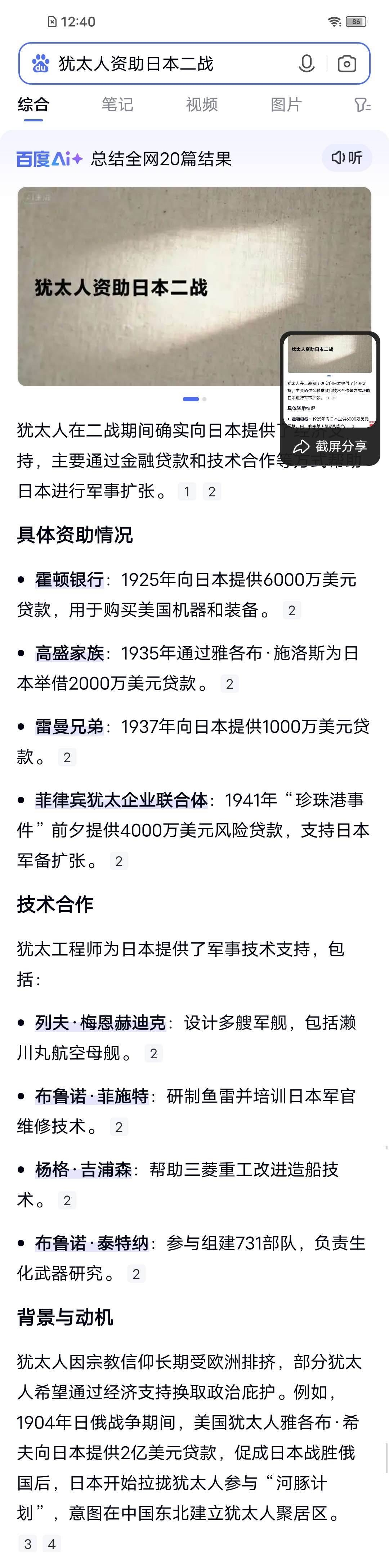Open camera image search

pos(347,64)
